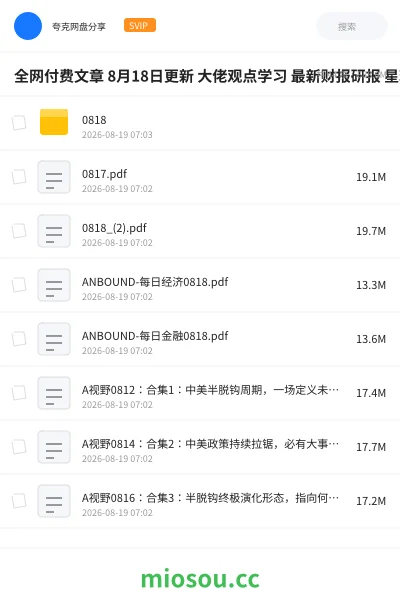Select checkbox for ANBOUND-每日经济0818.pdf
This screenshot has width=400, height=600.
[19, 285]
